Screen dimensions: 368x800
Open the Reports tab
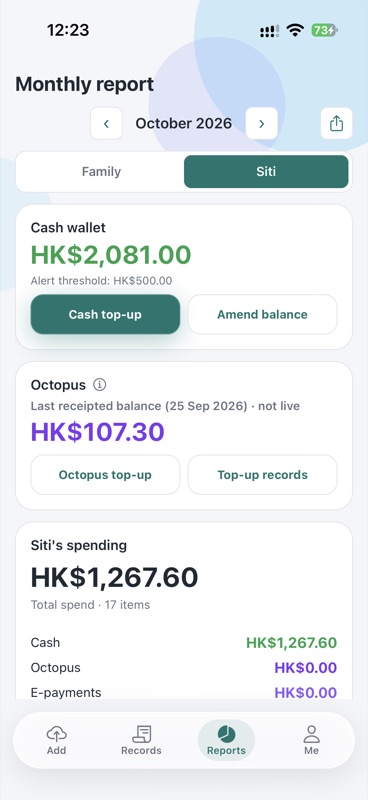[x=226, y=740]
